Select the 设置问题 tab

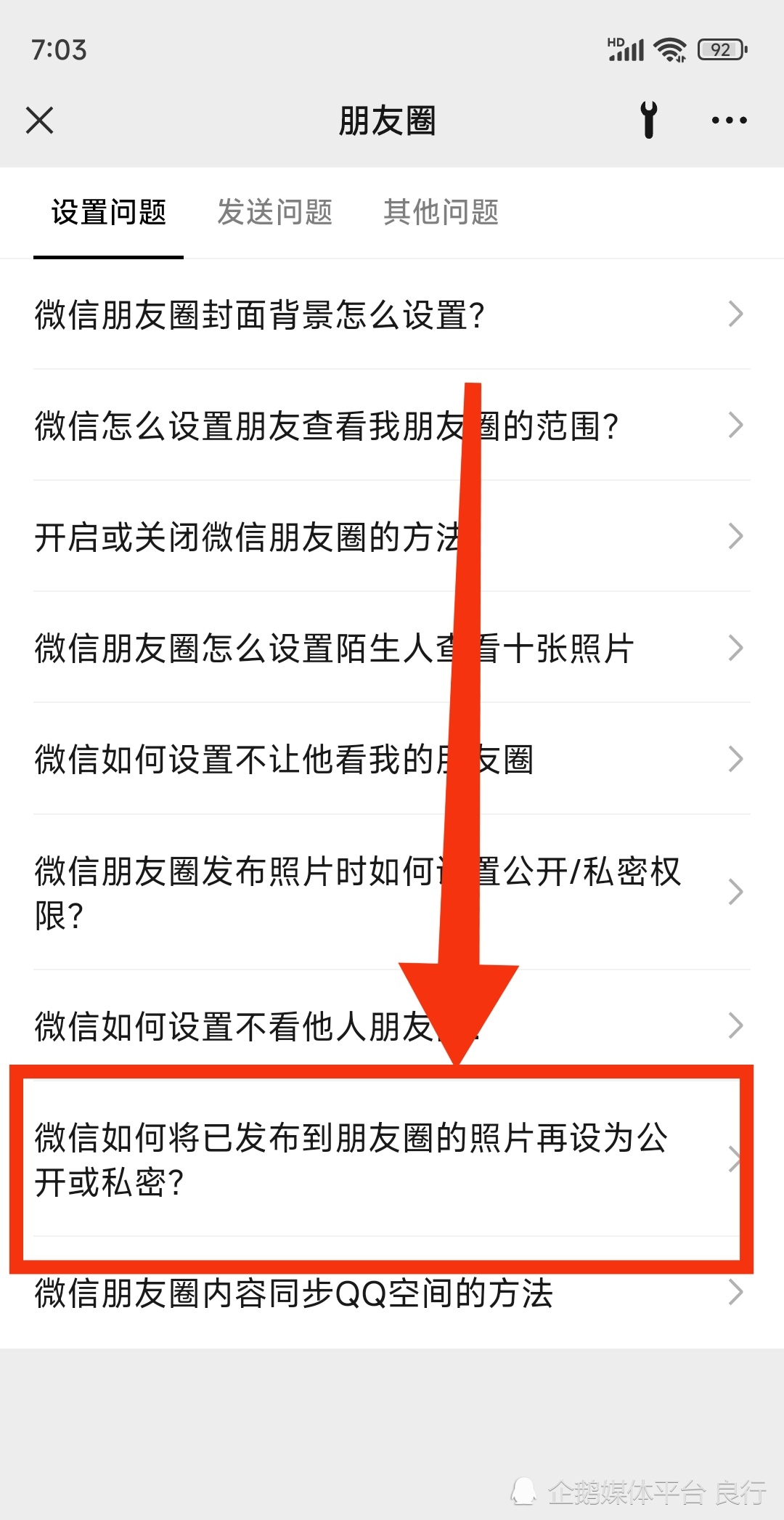click(109, 213)
